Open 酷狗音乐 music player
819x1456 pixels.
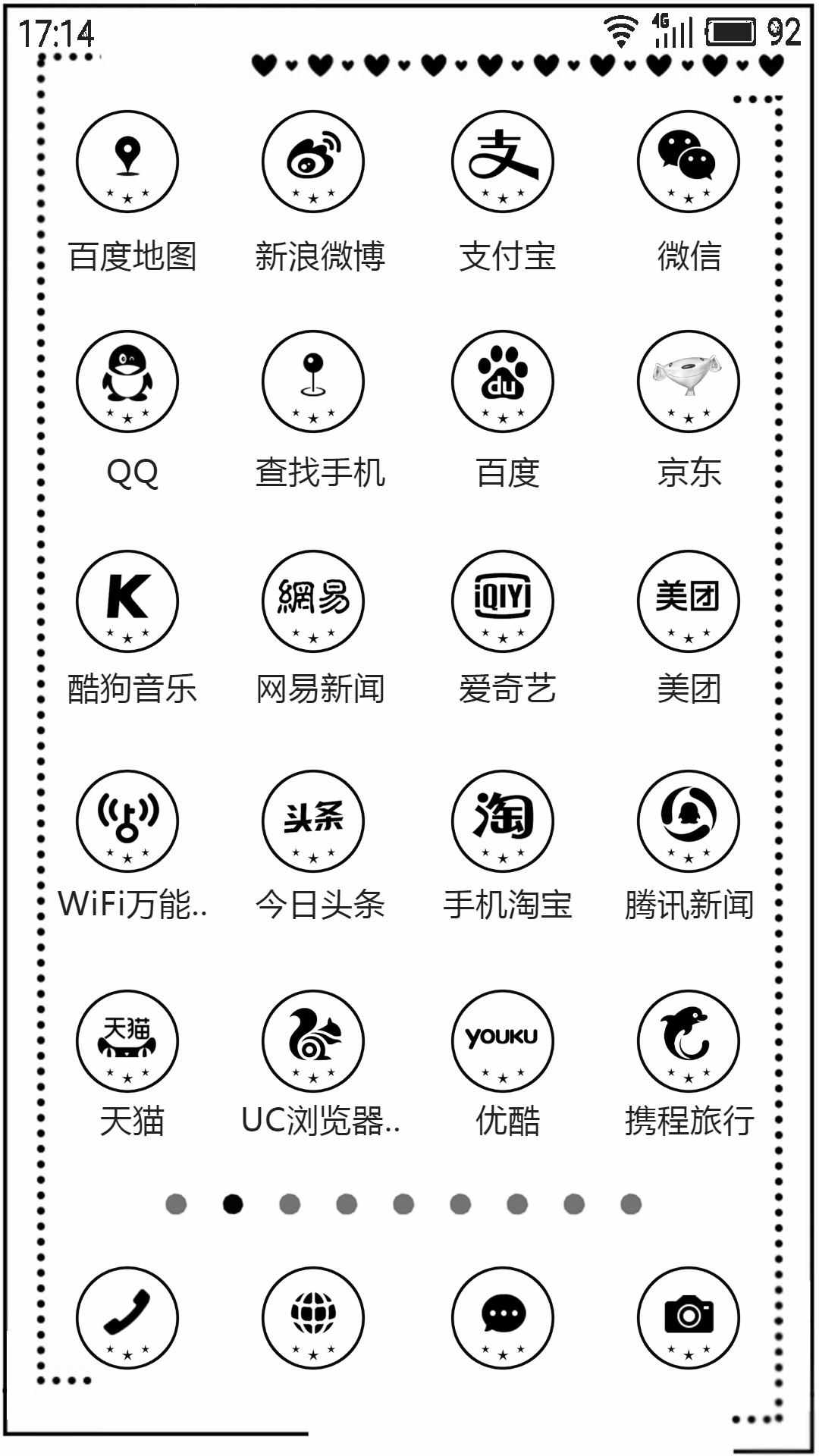127,601
